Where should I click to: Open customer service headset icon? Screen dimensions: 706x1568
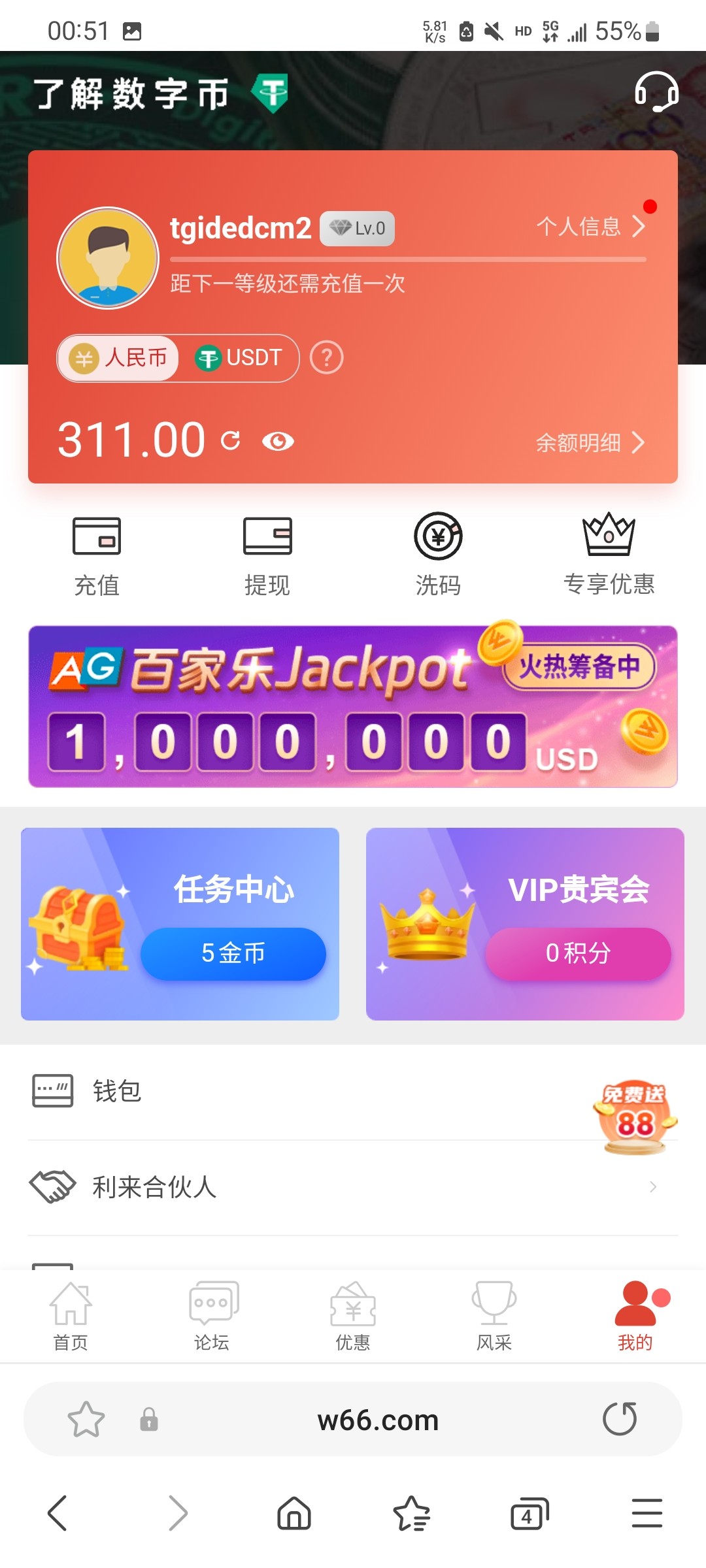[x=656, y=92]
